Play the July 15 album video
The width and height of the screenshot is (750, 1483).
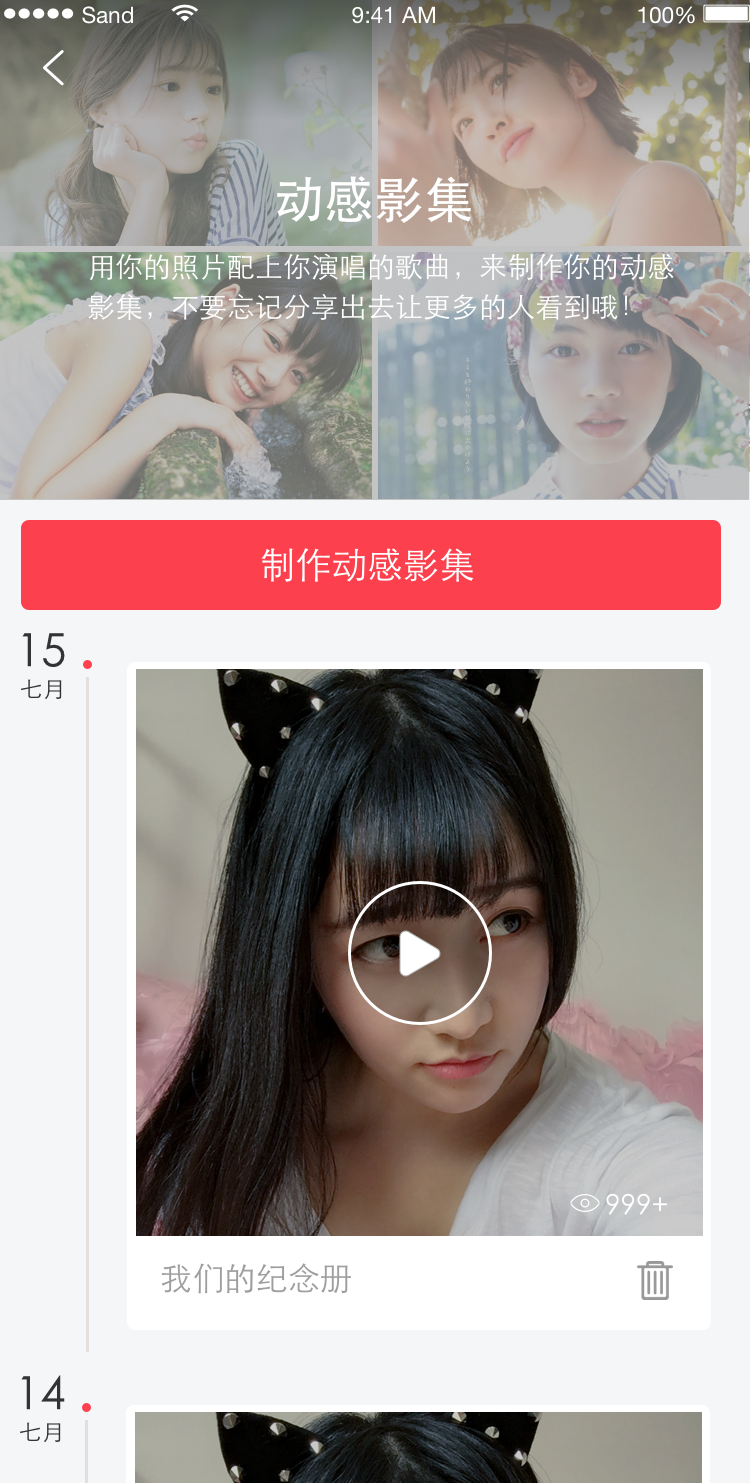tap(419, 953)
